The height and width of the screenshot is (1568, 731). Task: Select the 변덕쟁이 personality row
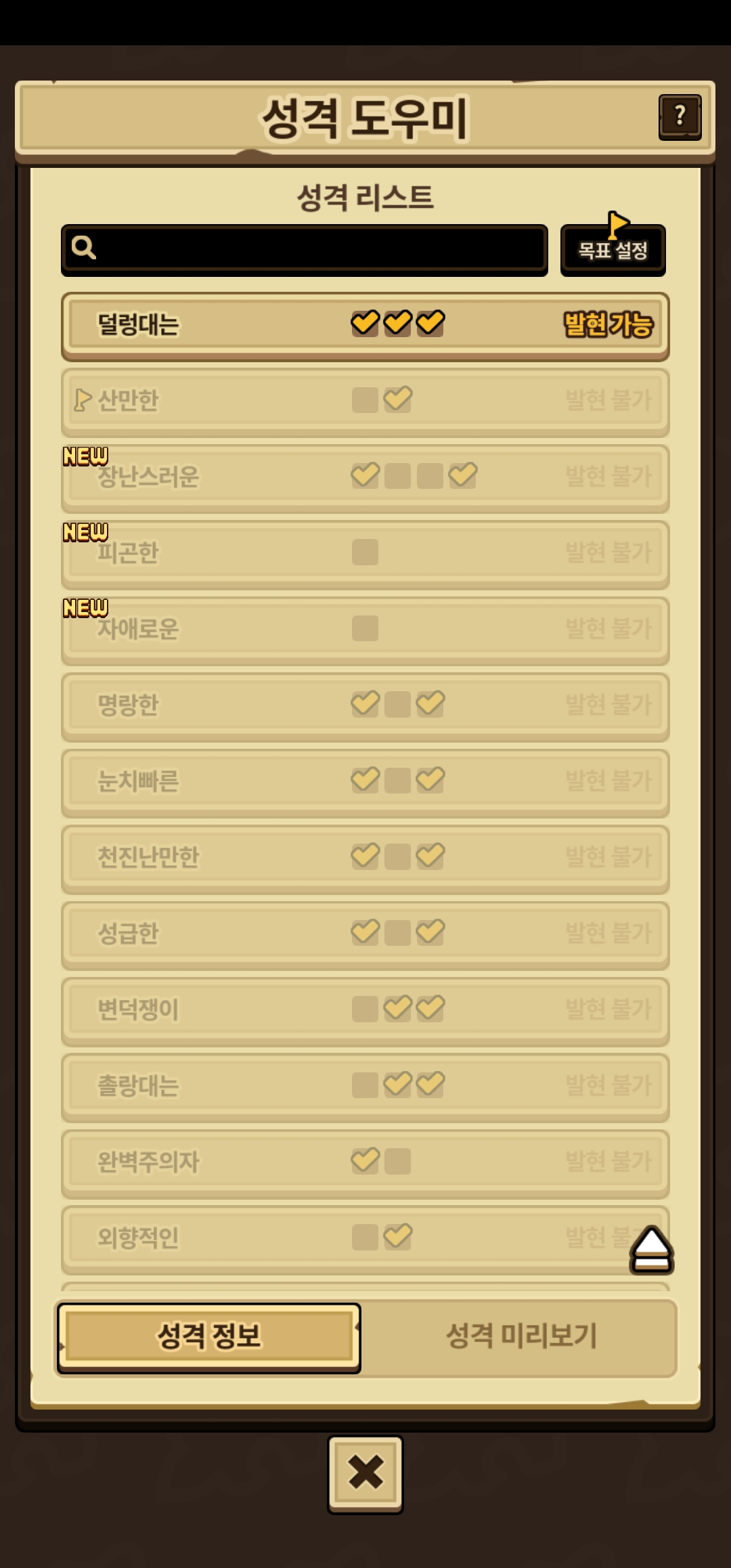[365, 1011]
